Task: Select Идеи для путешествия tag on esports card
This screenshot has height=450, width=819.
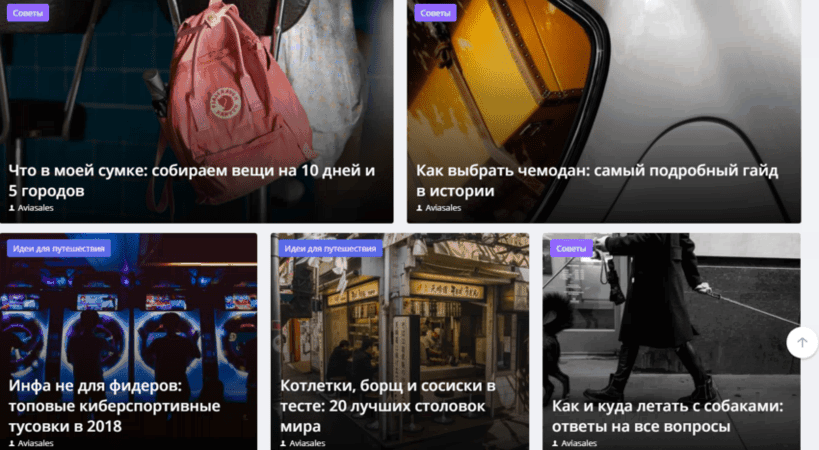Action: pos(59,248)
